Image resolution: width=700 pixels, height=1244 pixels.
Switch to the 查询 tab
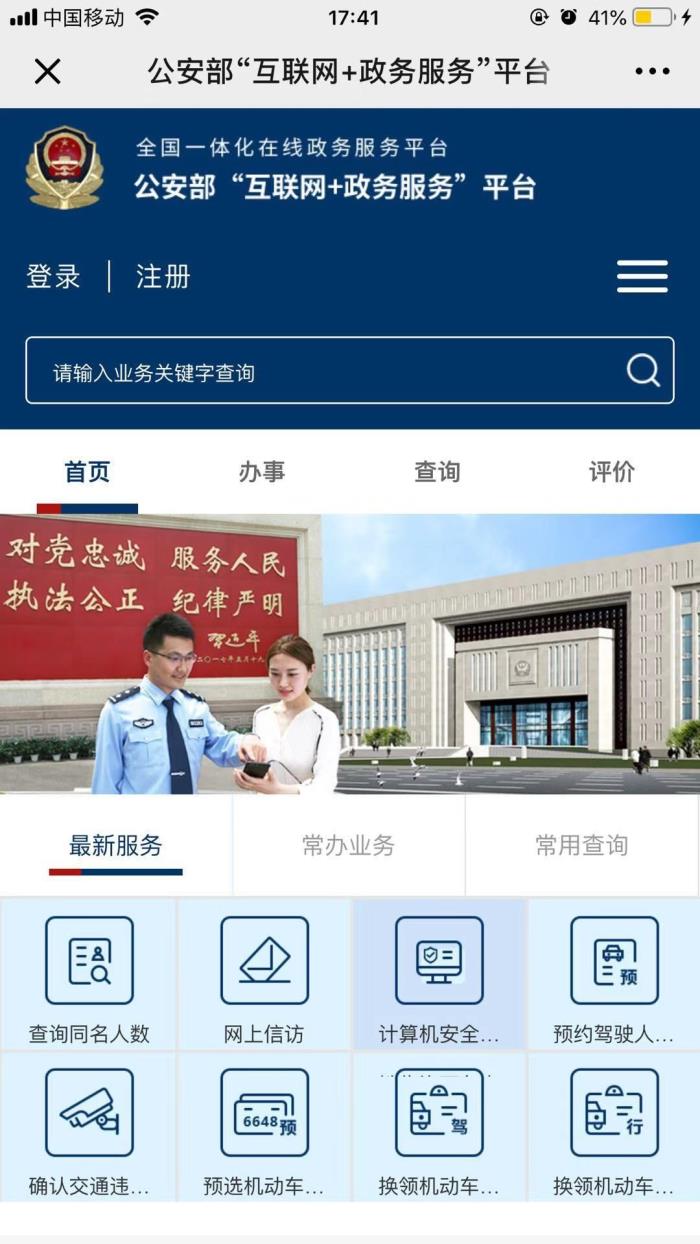(x=437, y=472)
